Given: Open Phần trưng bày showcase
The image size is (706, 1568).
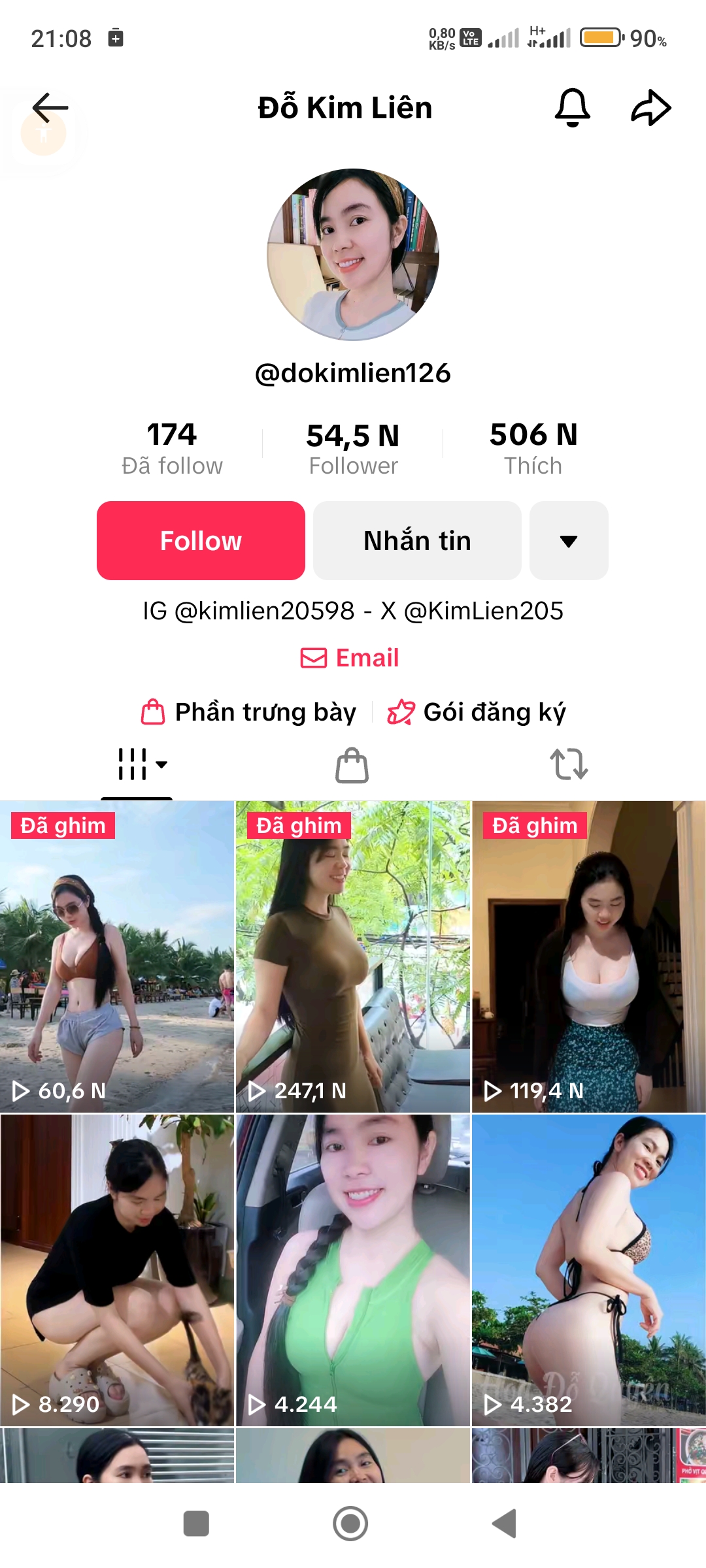Looking at the screenshot, I should point(250,712).
